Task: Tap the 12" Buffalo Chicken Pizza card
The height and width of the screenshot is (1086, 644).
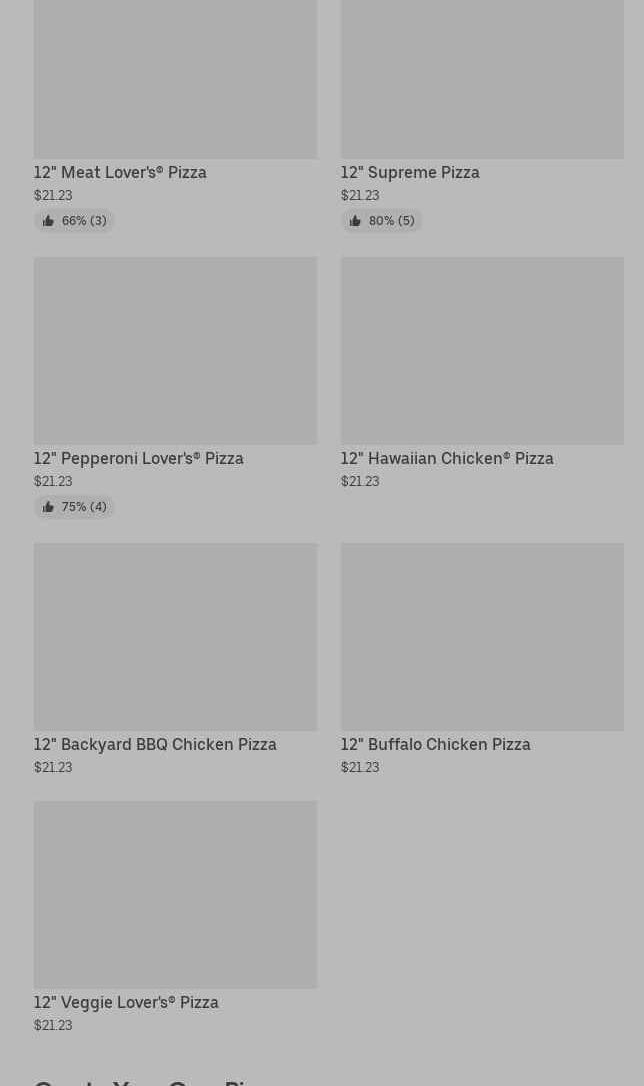Action: [482, 659]
